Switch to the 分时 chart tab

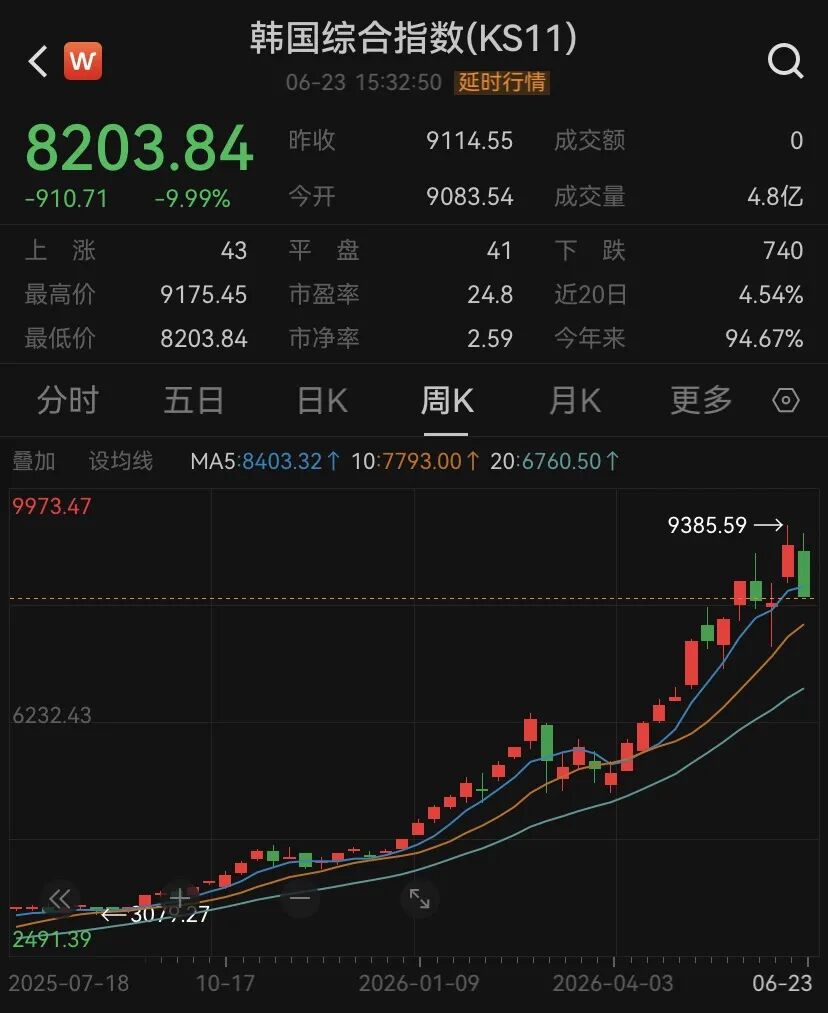(68, 401)
